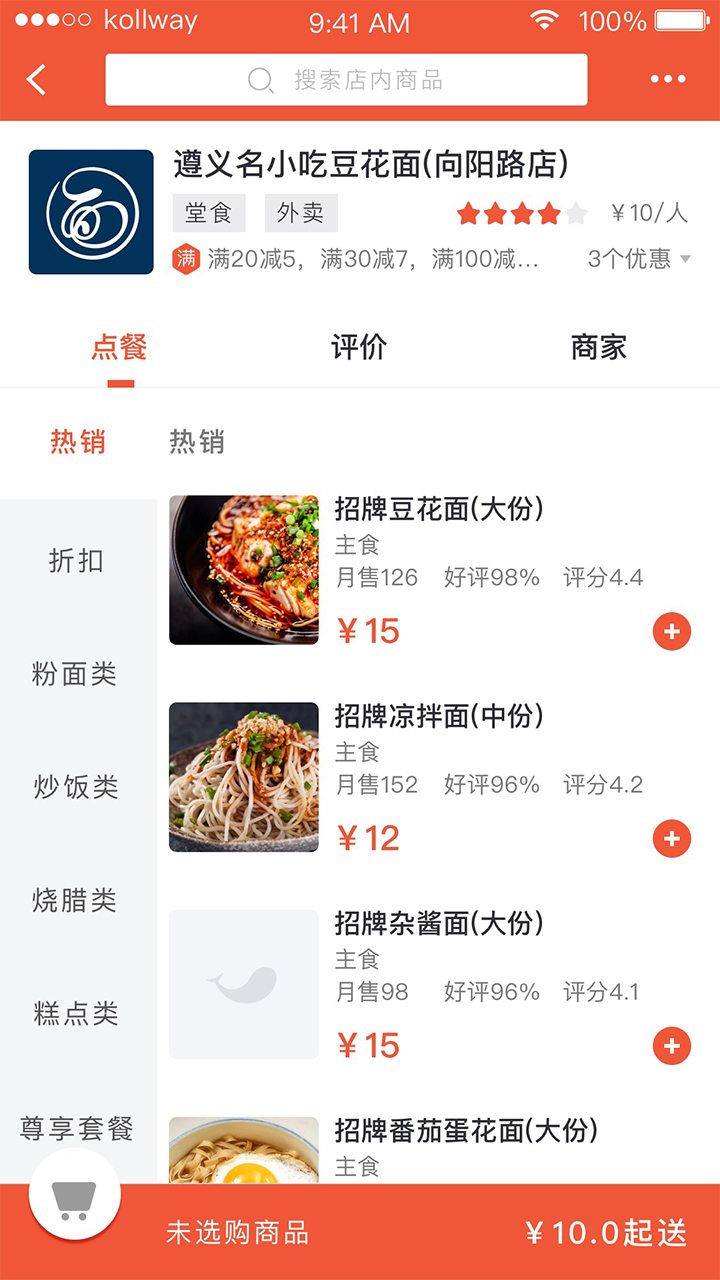Image resolution: width=720 pixels, height=1280 pixels.
Task: Add 招牌杂酱面(大份) to the cart
Action: 672,1046
